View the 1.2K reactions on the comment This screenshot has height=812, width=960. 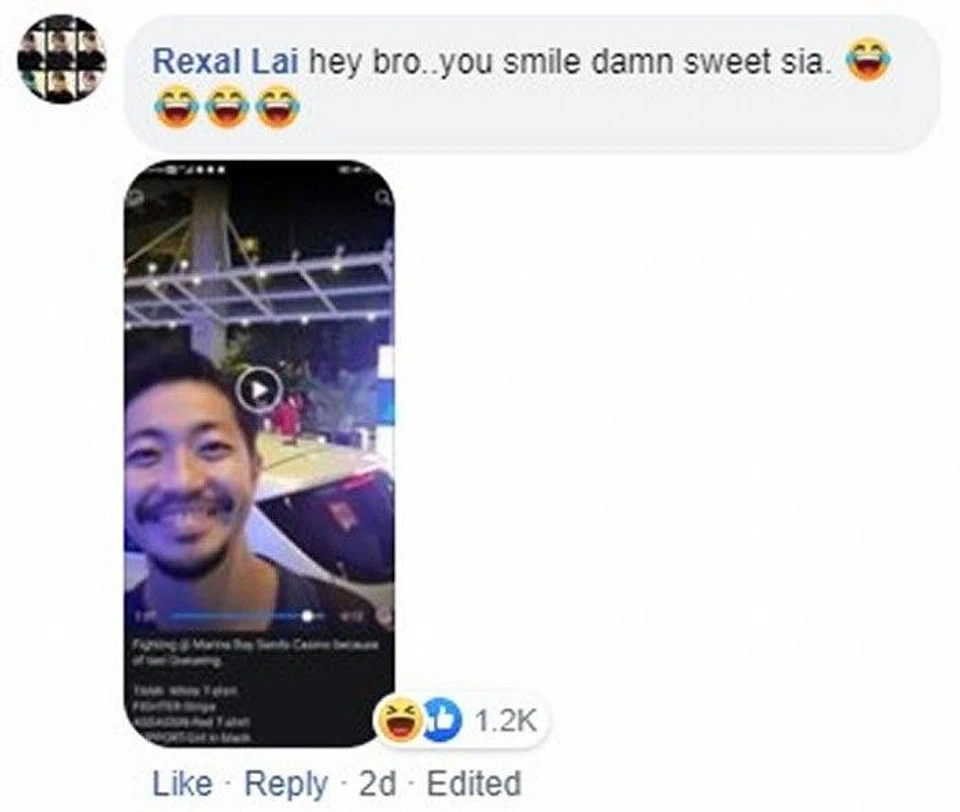pyautogui.click(x=459, y=721)
